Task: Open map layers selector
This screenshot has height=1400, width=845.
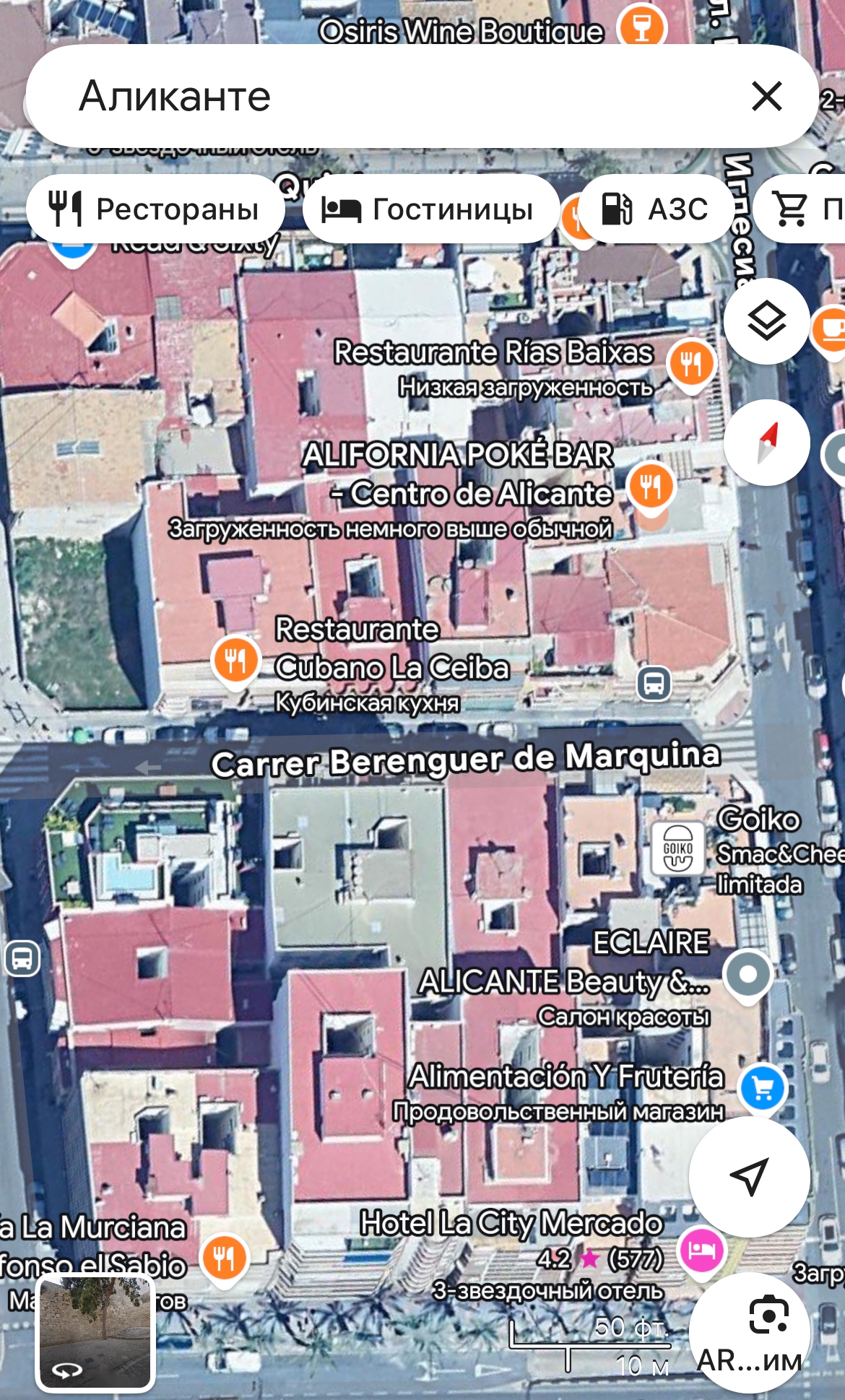Action: click(766, 321)
